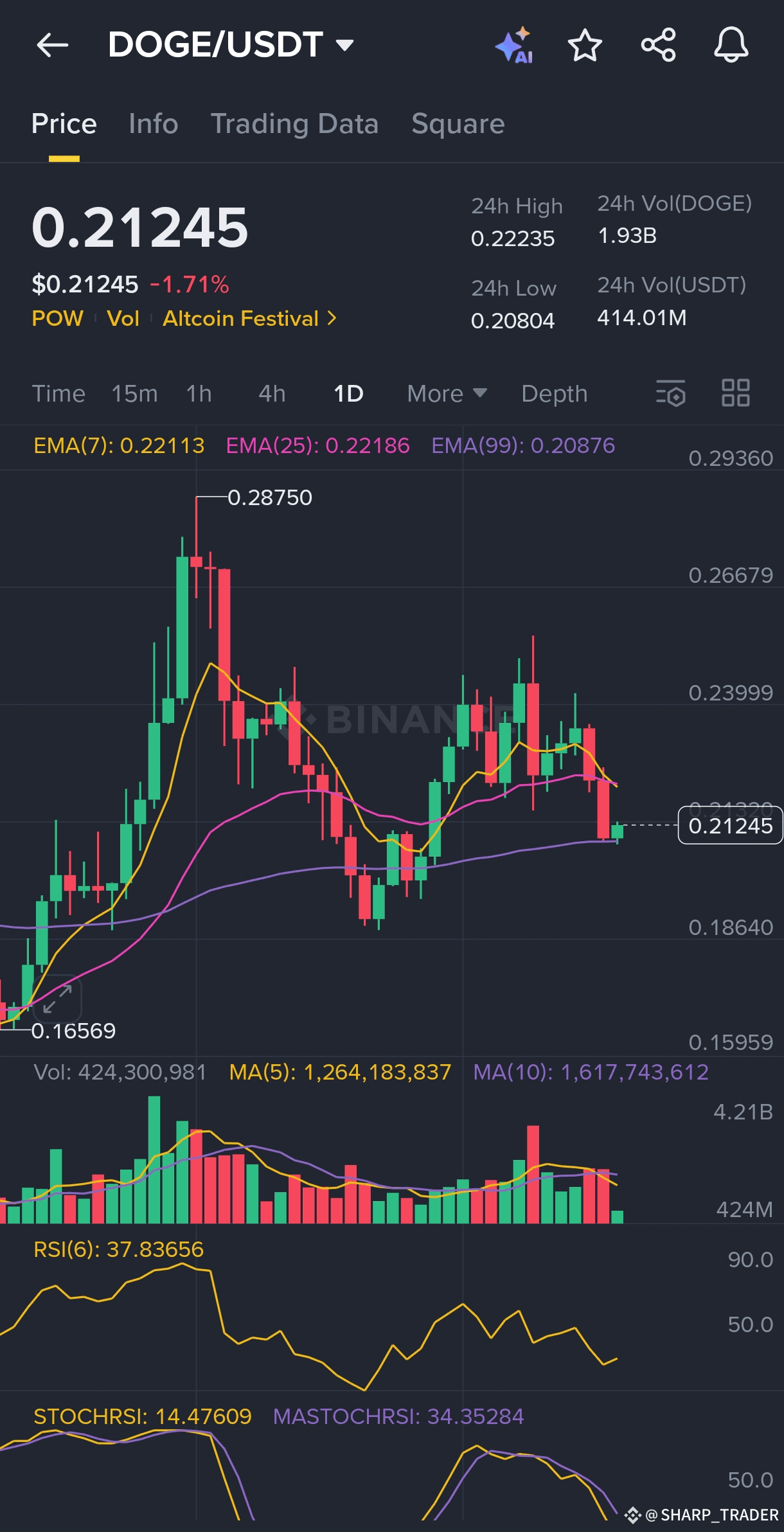Open the AI analysis sparkle icon
Viewport: 784px width, 1532px height.
[514, 45]
